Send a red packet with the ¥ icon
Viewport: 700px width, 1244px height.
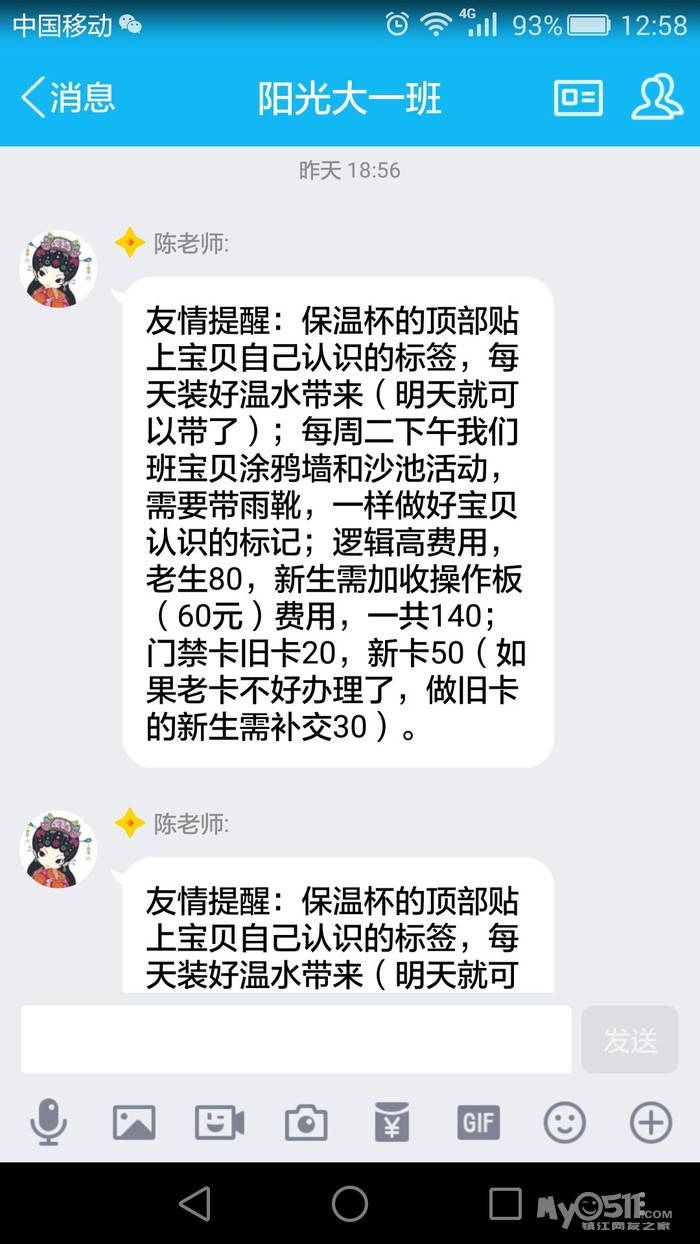point(392,1123)
